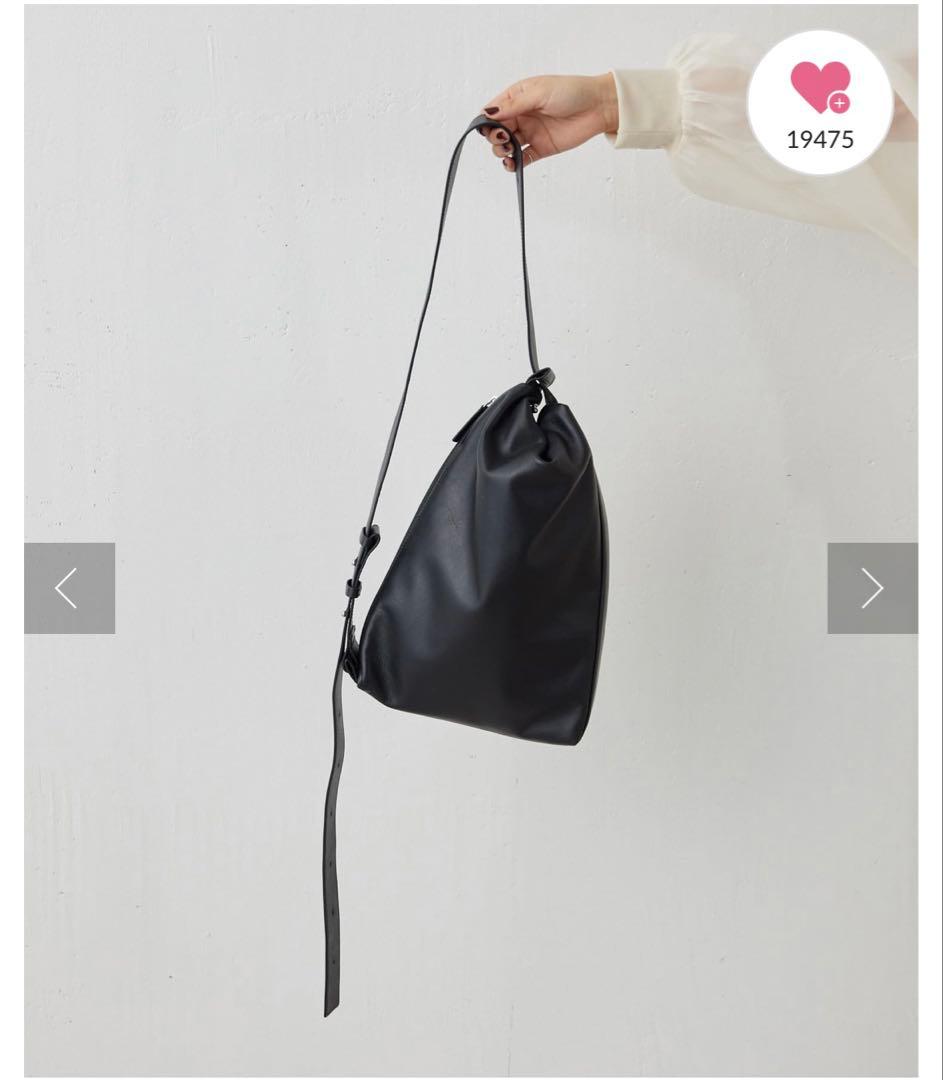This screenshot has height=1080, width=943.
Task: Click the black shoulder bag product photo
Action: (490, 570)
